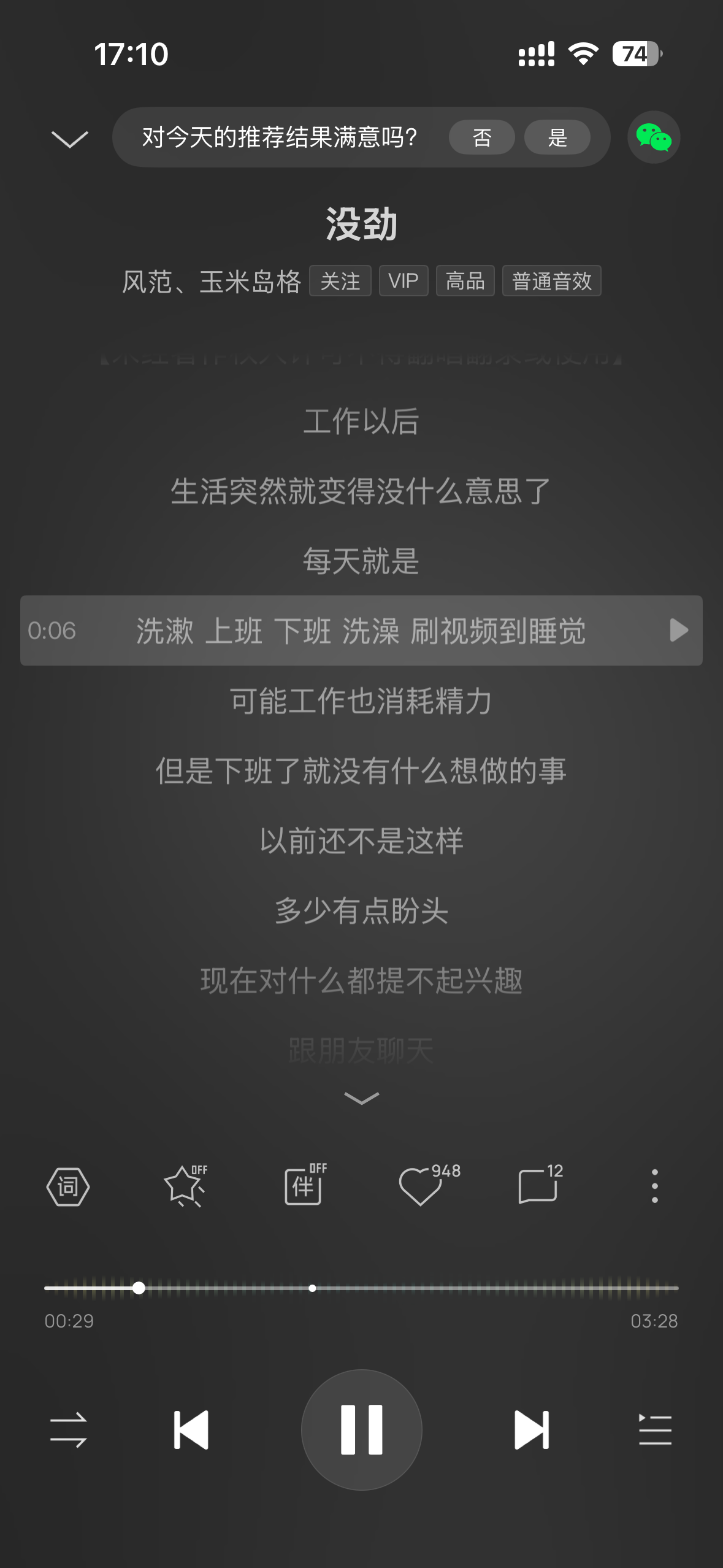
Task: Play from the 0:06 lyric line
Action: pos(678,631)
